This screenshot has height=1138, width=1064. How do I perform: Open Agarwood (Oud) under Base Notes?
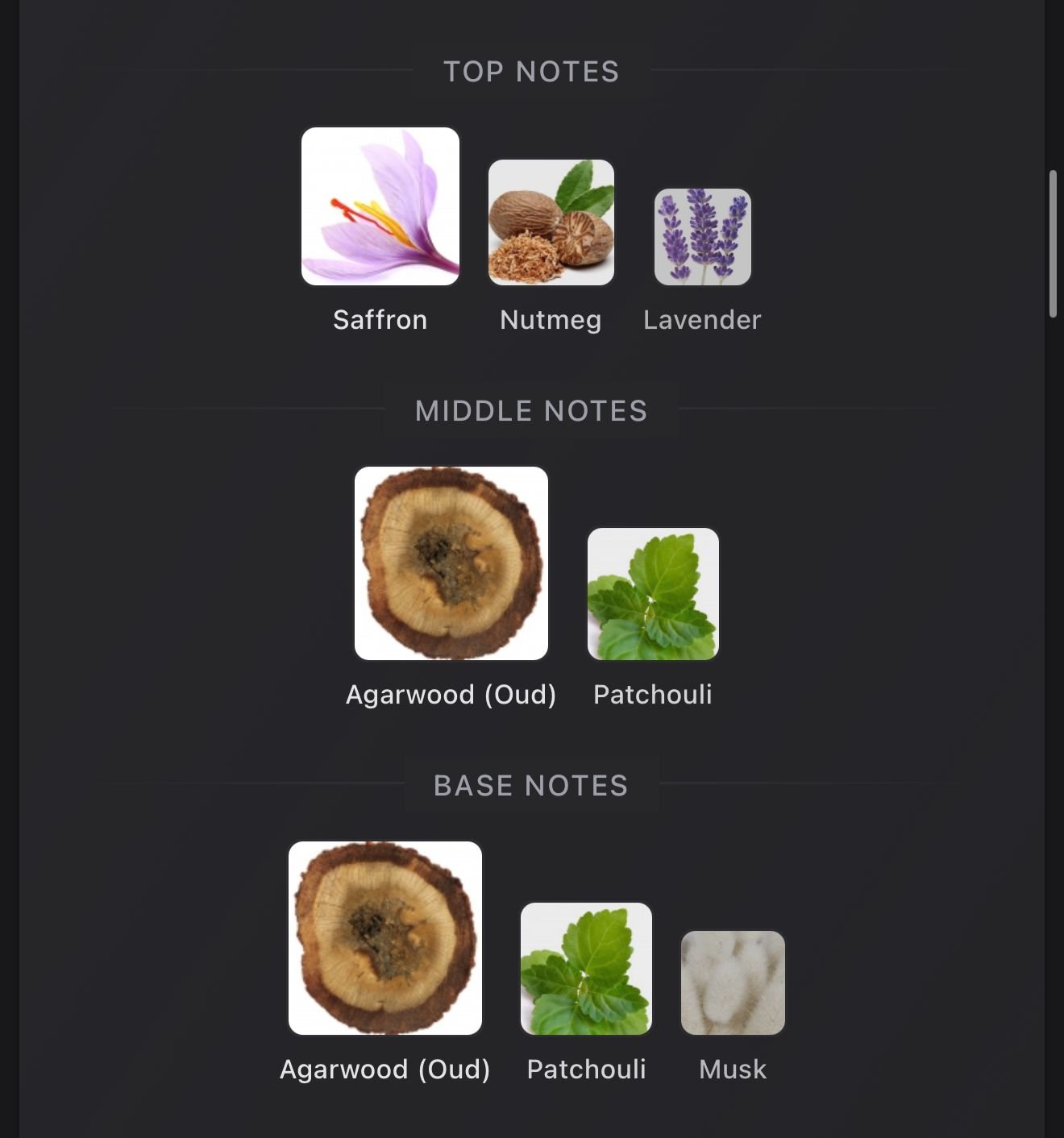385,938
